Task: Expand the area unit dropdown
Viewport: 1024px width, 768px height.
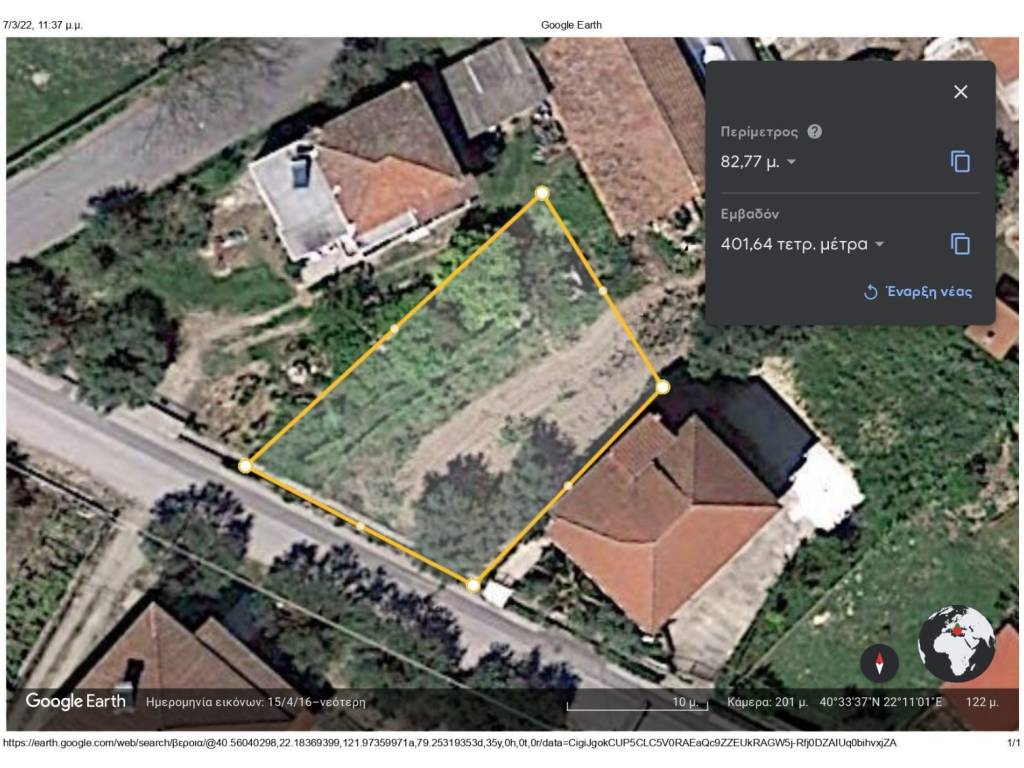Action: click(x=880, y=245)
